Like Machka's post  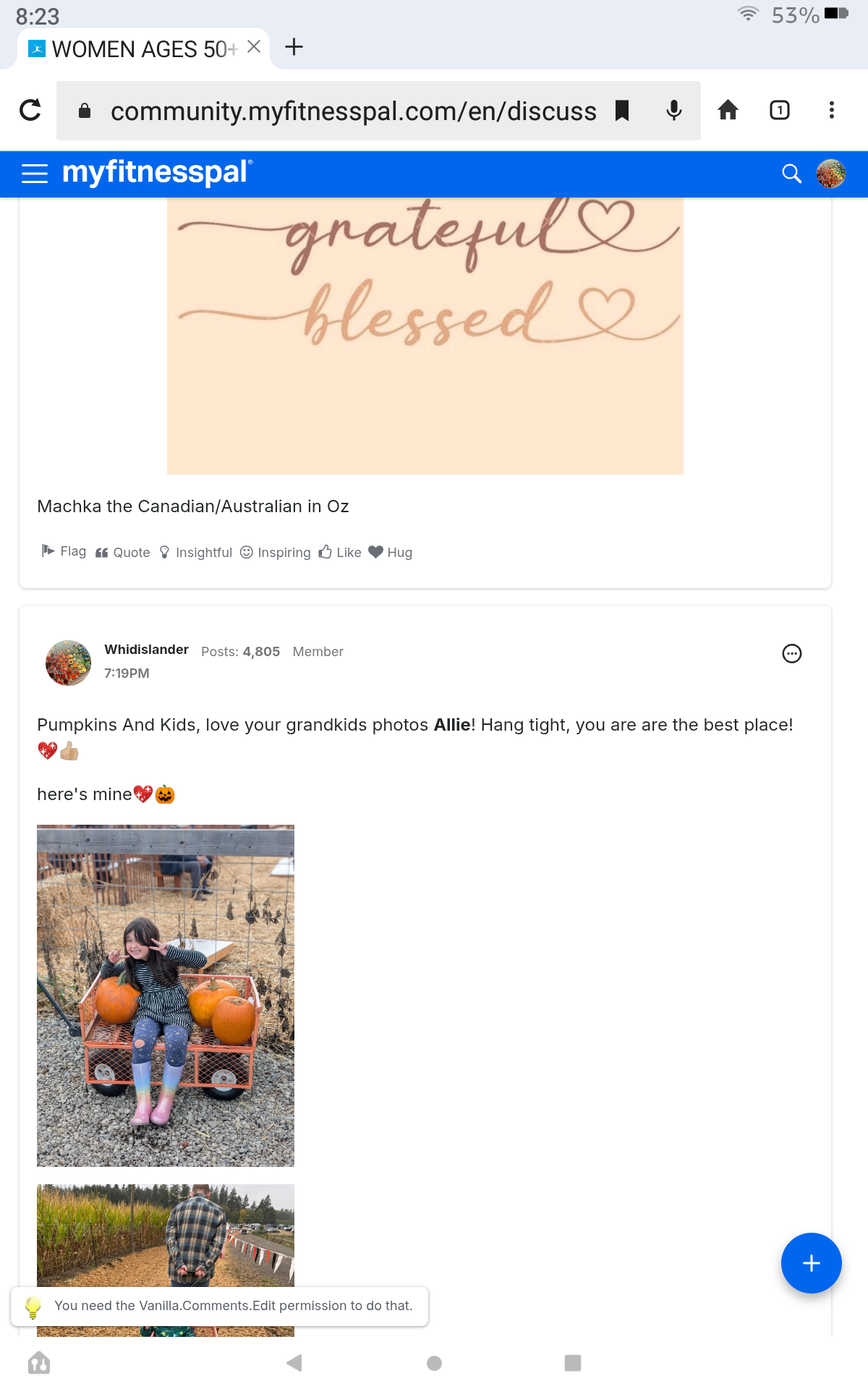[340, 553]
